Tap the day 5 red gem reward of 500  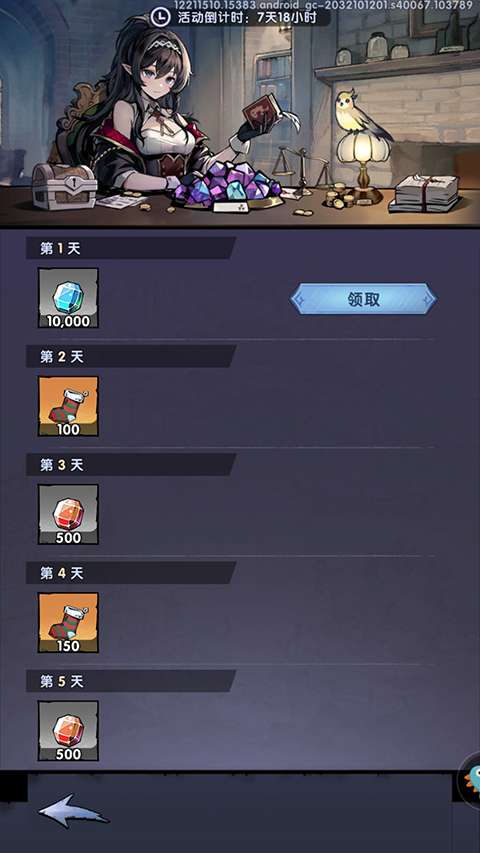click(x=68, y=731)
